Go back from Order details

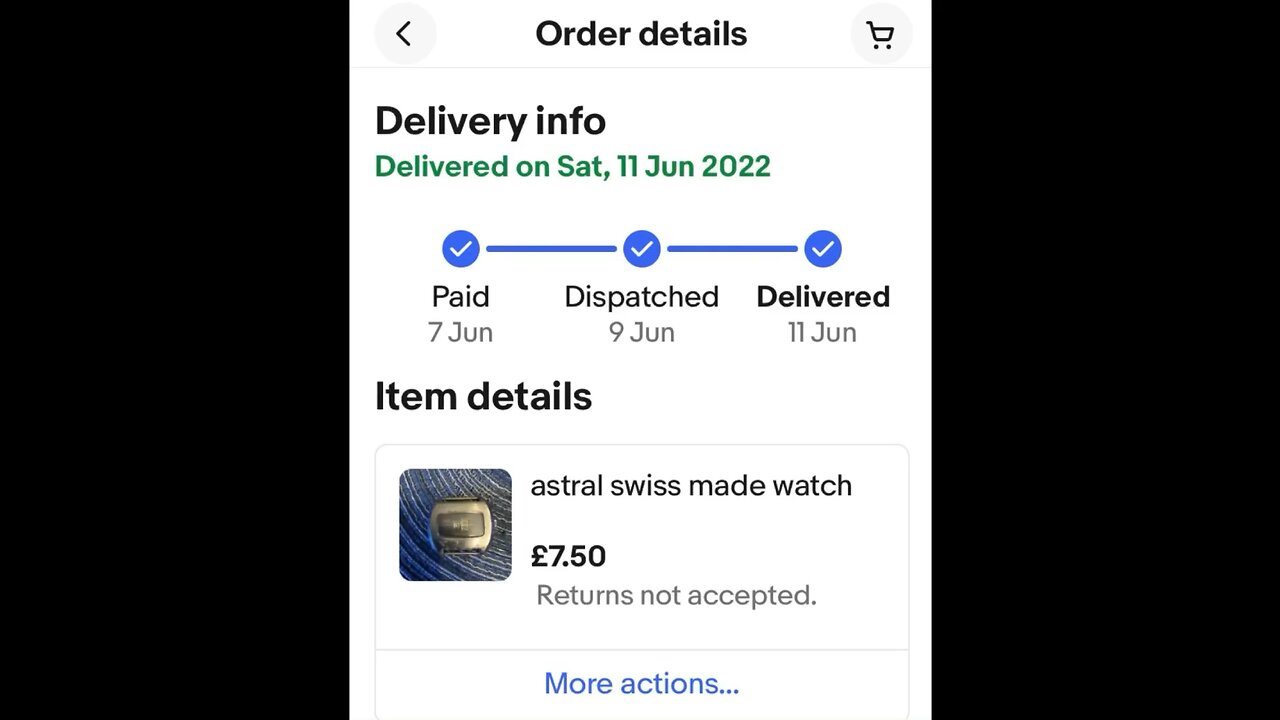(404, 34)
